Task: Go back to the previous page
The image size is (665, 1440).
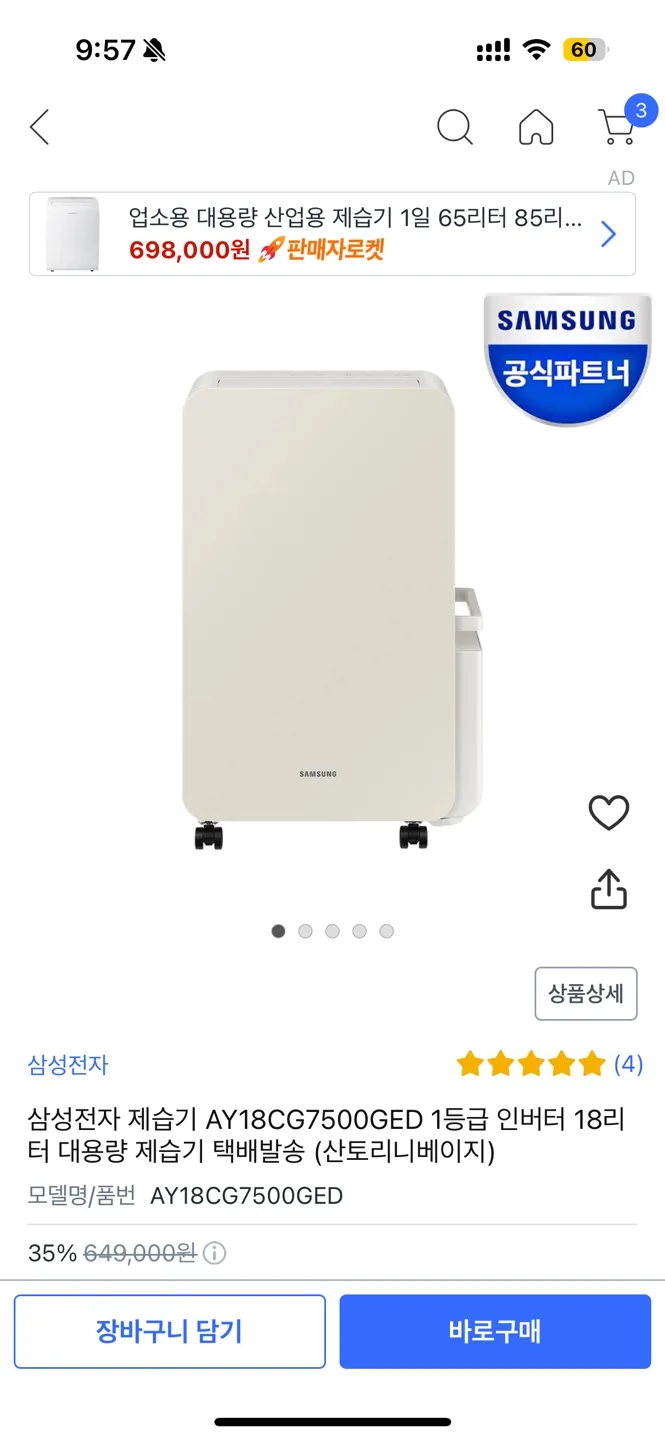Action: click(40, 127)
